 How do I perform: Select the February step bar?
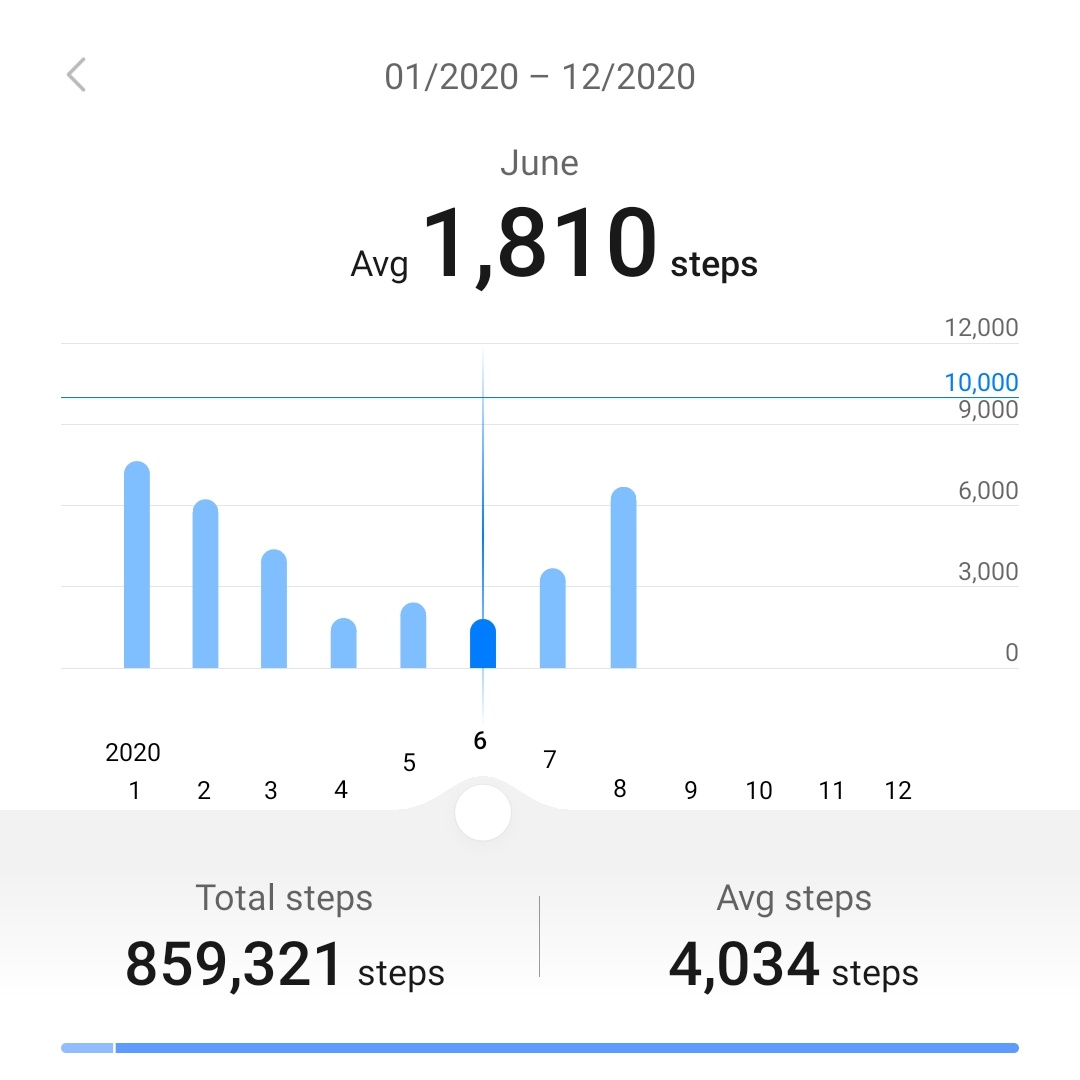click(x=205, y=585)
